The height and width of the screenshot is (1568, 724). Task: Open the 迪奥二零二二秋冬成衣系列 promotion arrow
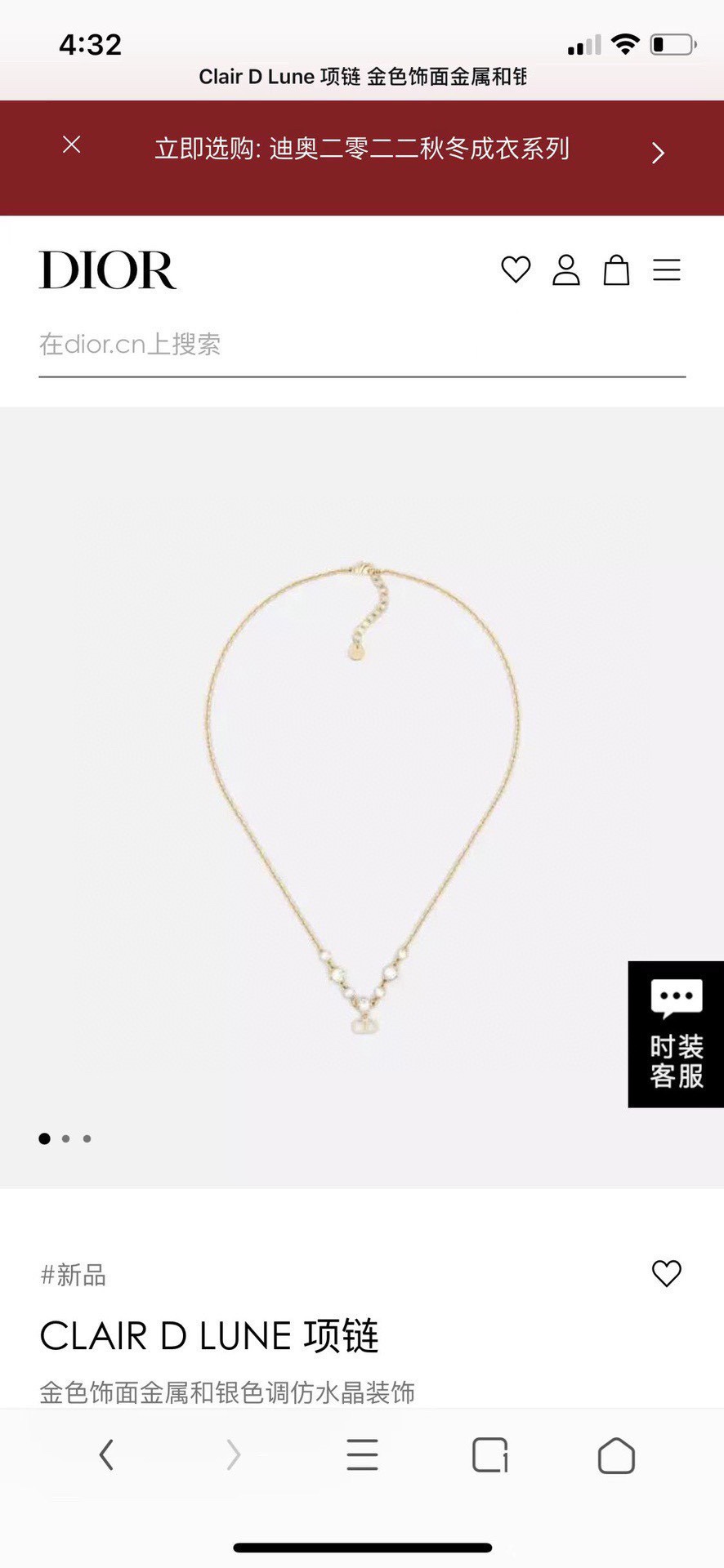(x=658, y=153)
